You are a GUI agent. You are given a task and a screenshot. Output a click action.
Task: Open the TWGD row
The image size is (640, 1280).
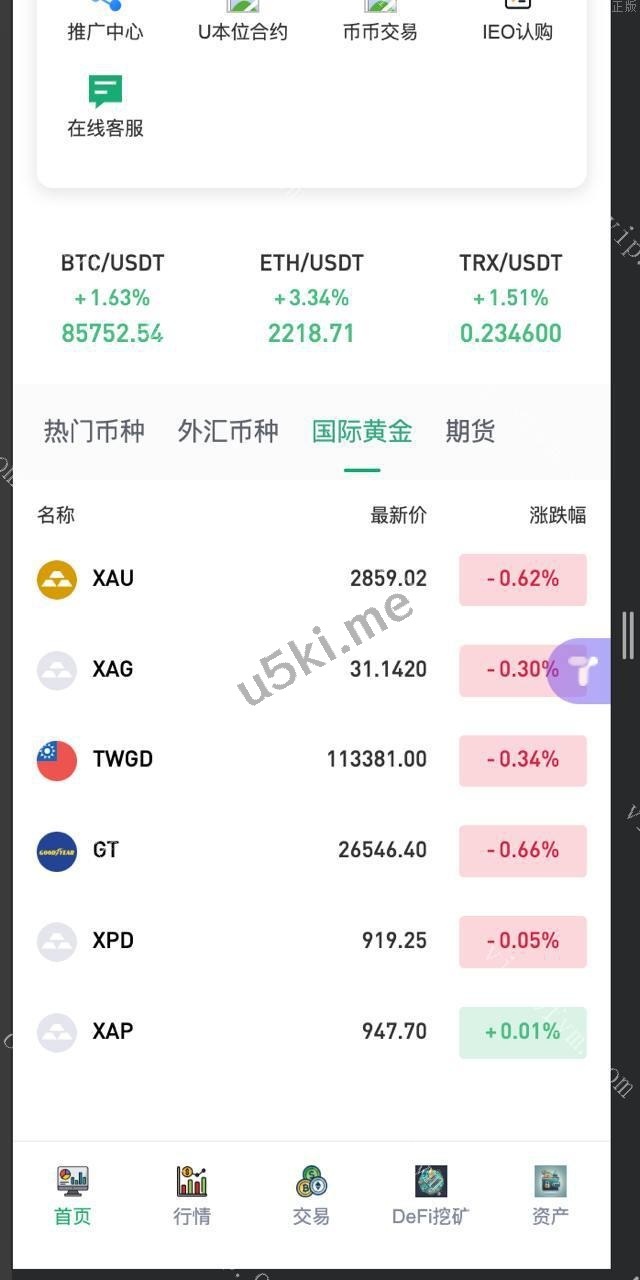click(x=311, y=760)
